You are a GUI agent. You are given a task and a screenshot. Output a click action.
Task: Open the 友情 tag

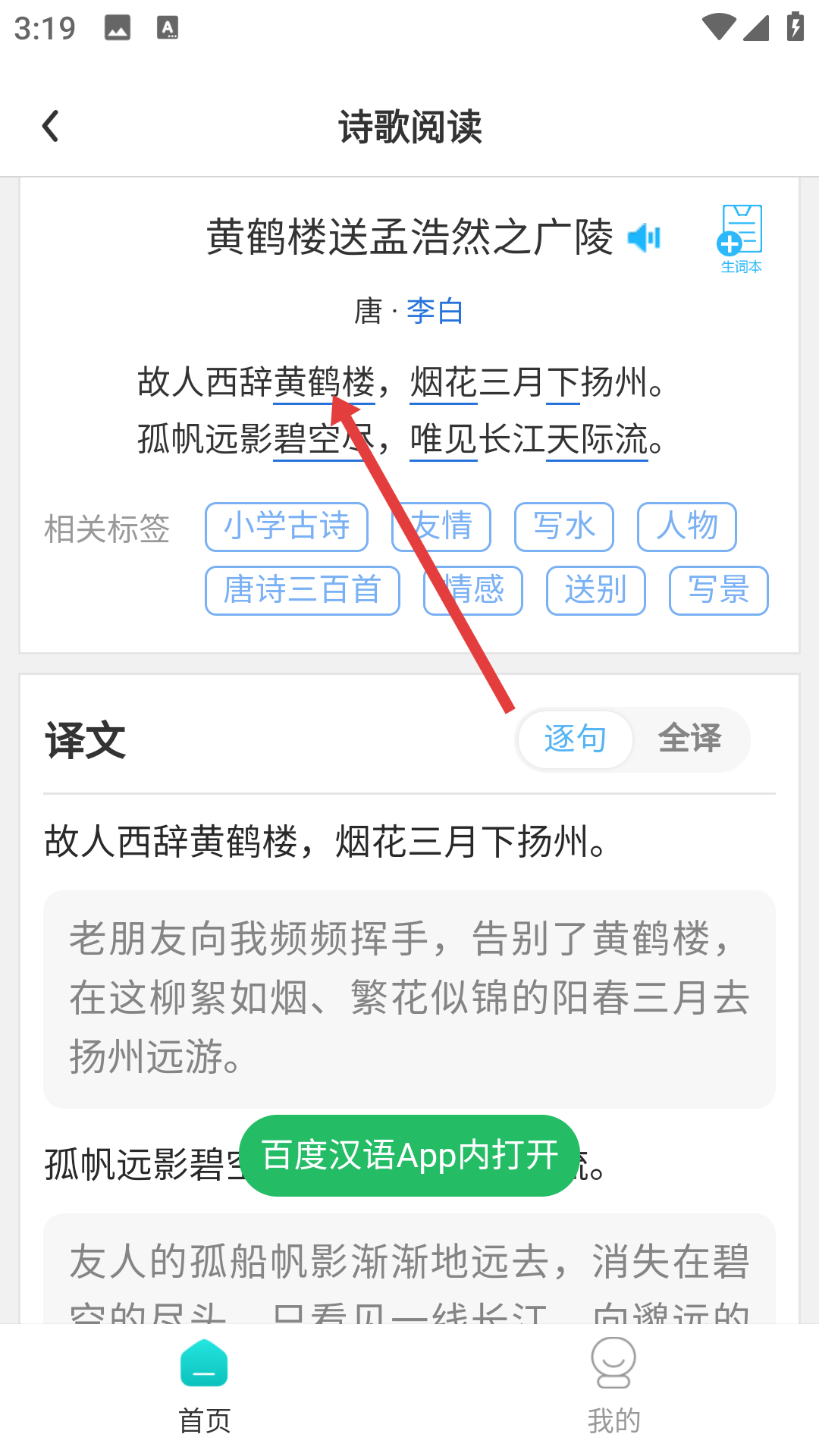tap(442, 527)
